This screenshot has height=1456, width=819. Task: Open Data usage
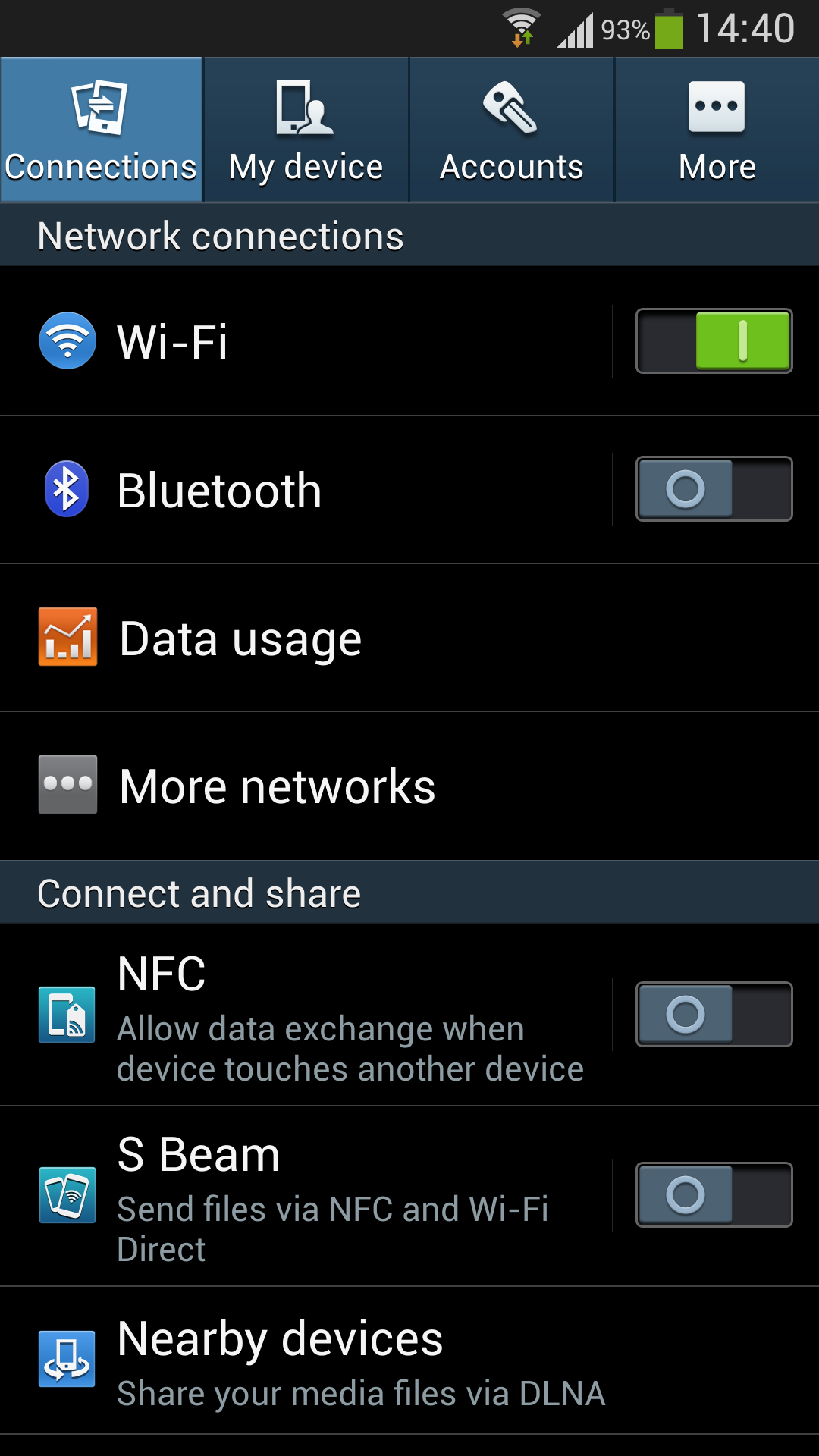point(409,638)
